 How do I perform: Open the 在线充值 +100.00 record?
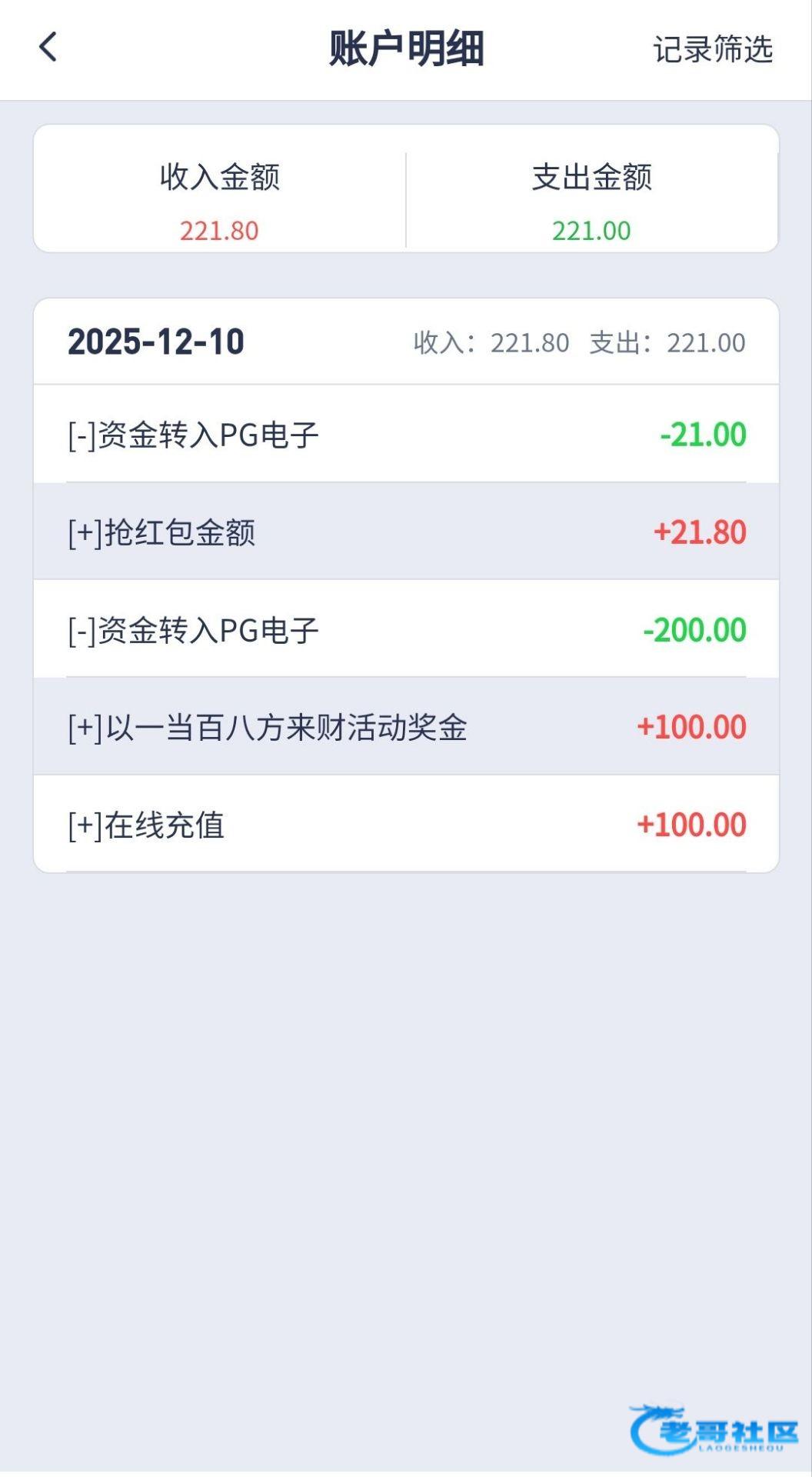click(406, 824)
